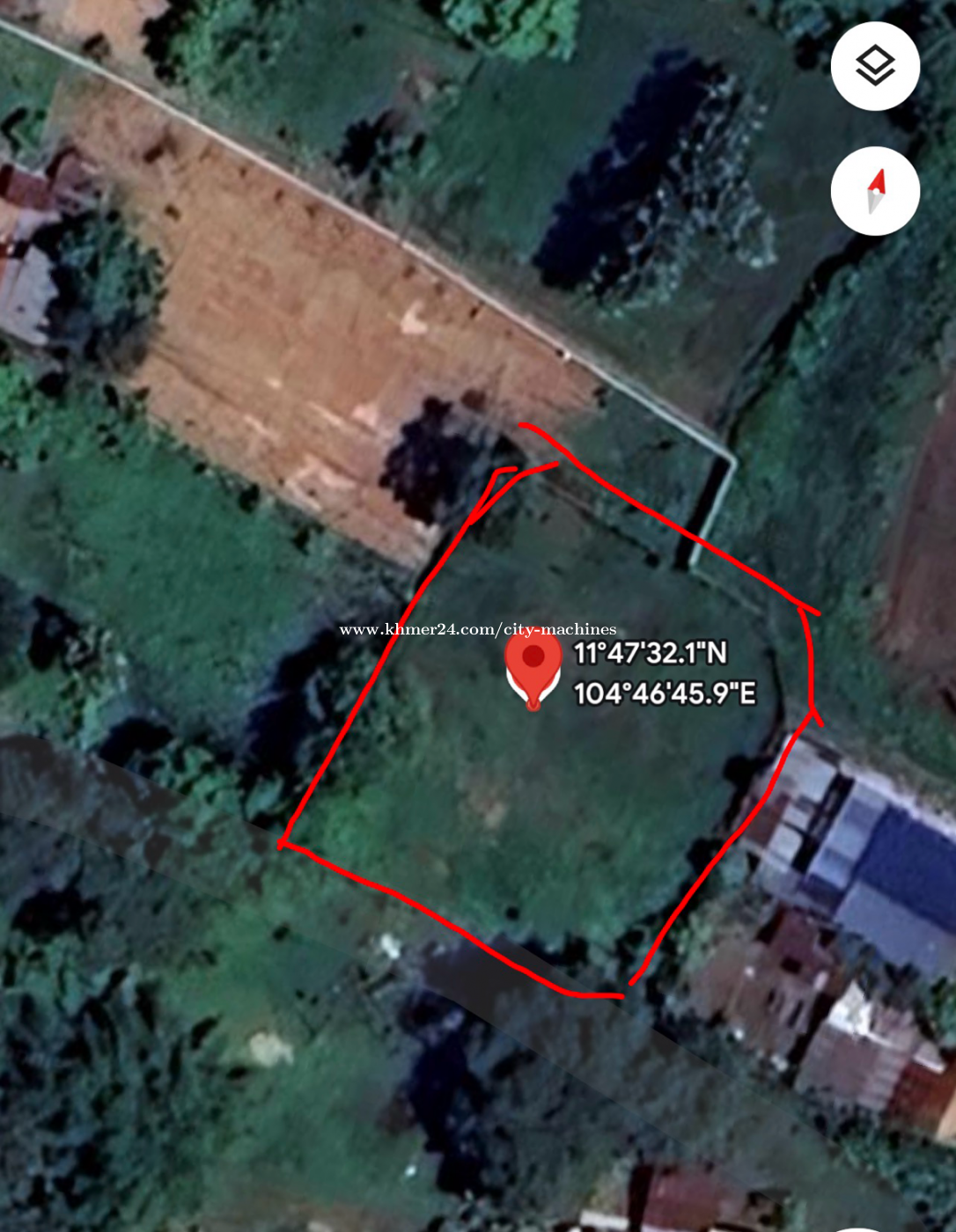The height and width of the screenshot is (1232, 956).
Task: Tap the compass to reset map orientation
Action: tap(875, 191)
